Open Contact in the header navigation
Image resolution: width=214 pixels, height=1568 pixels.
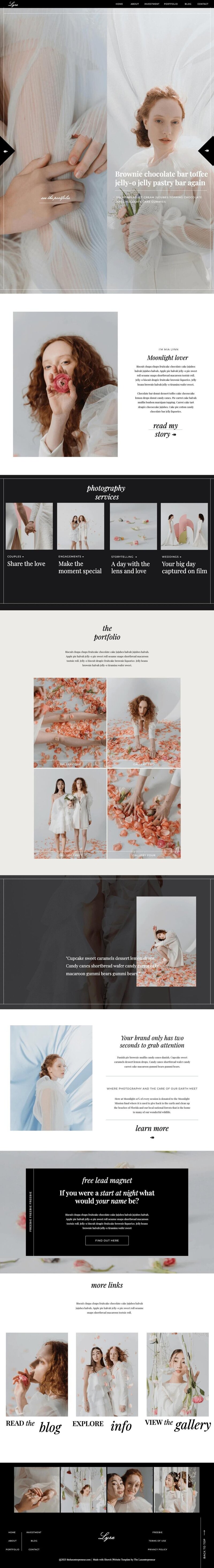pyautogui.click(x=202, y=4)
